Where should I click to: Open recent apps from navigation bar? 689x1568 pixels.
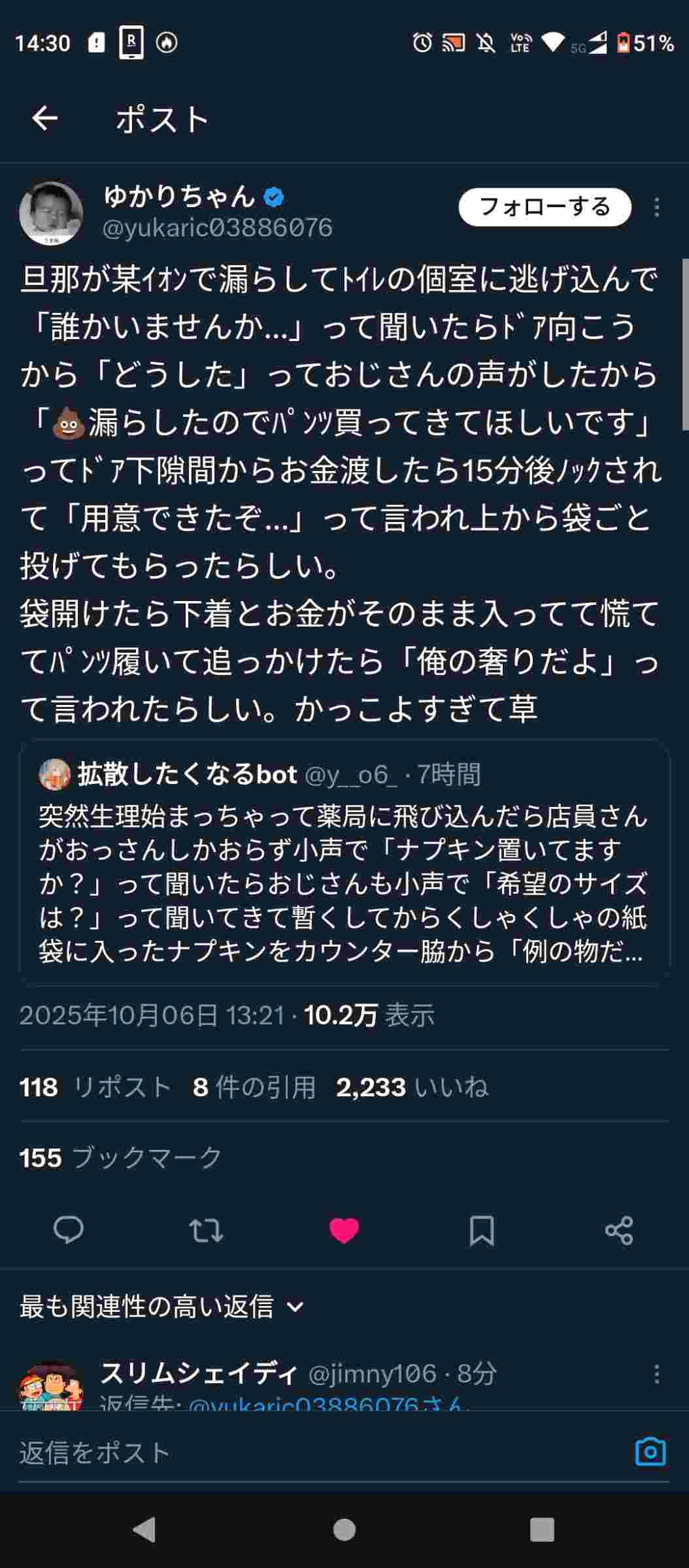coord(542,1529)
